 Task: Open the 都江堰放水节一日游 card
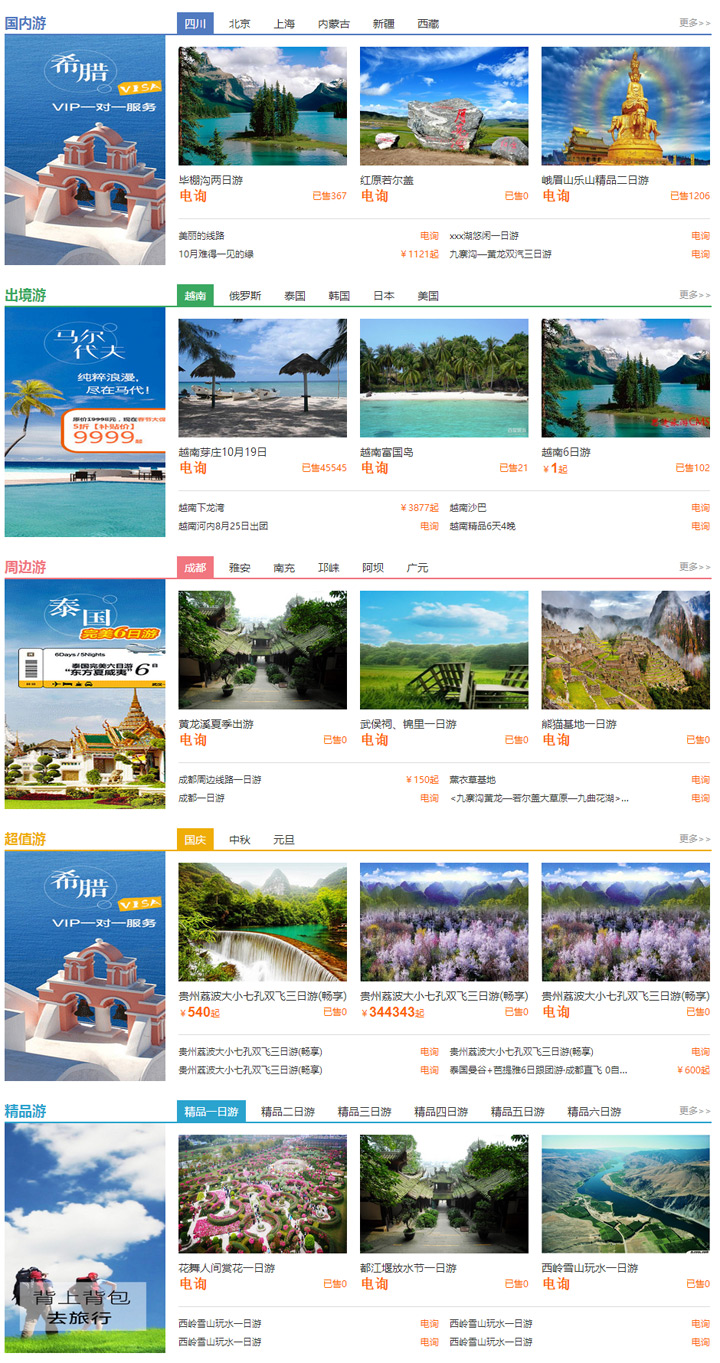coord(444,1194)
